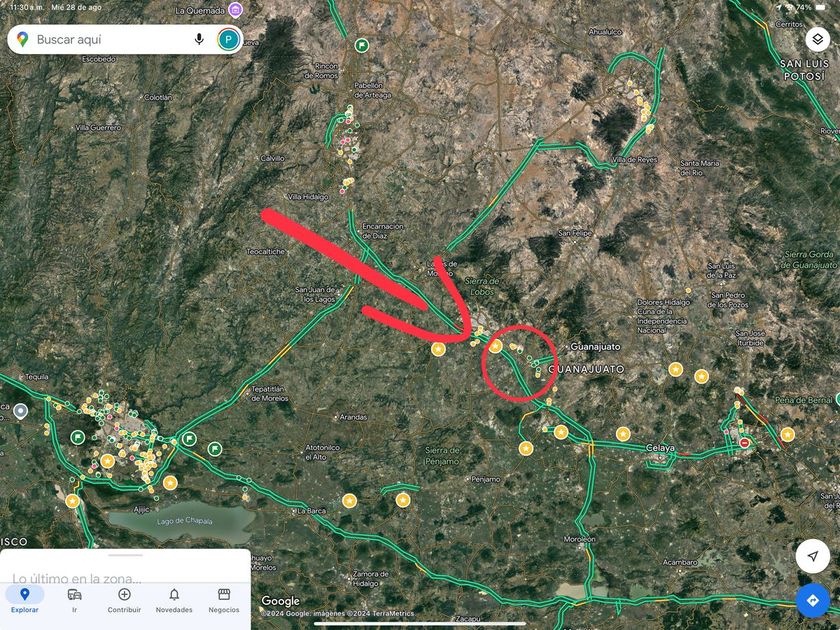
Task: Center map on my location
Action: pyautogui.click(x=813, y=556)
